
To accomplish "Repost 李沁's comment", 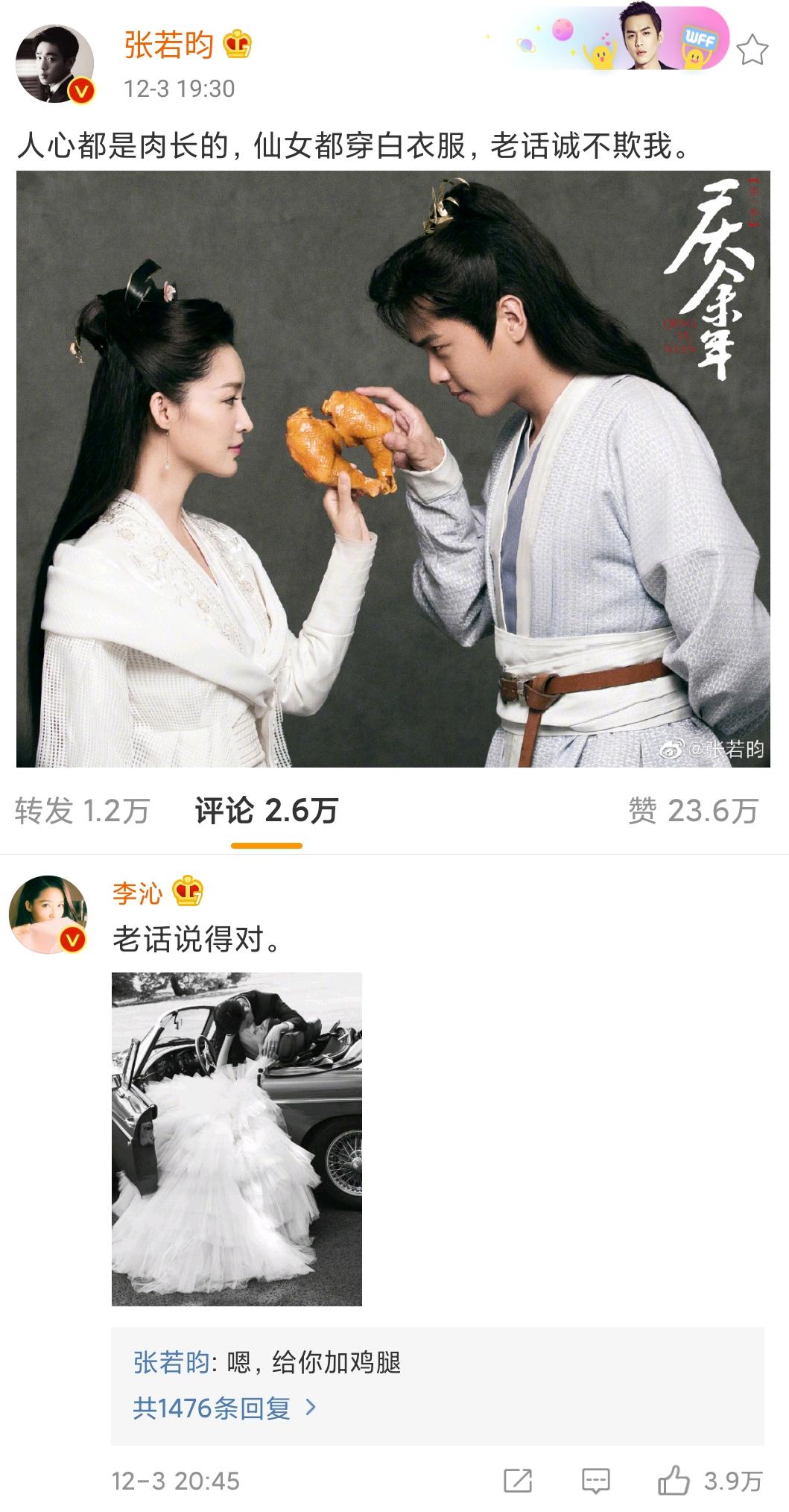I will 517,1480.
